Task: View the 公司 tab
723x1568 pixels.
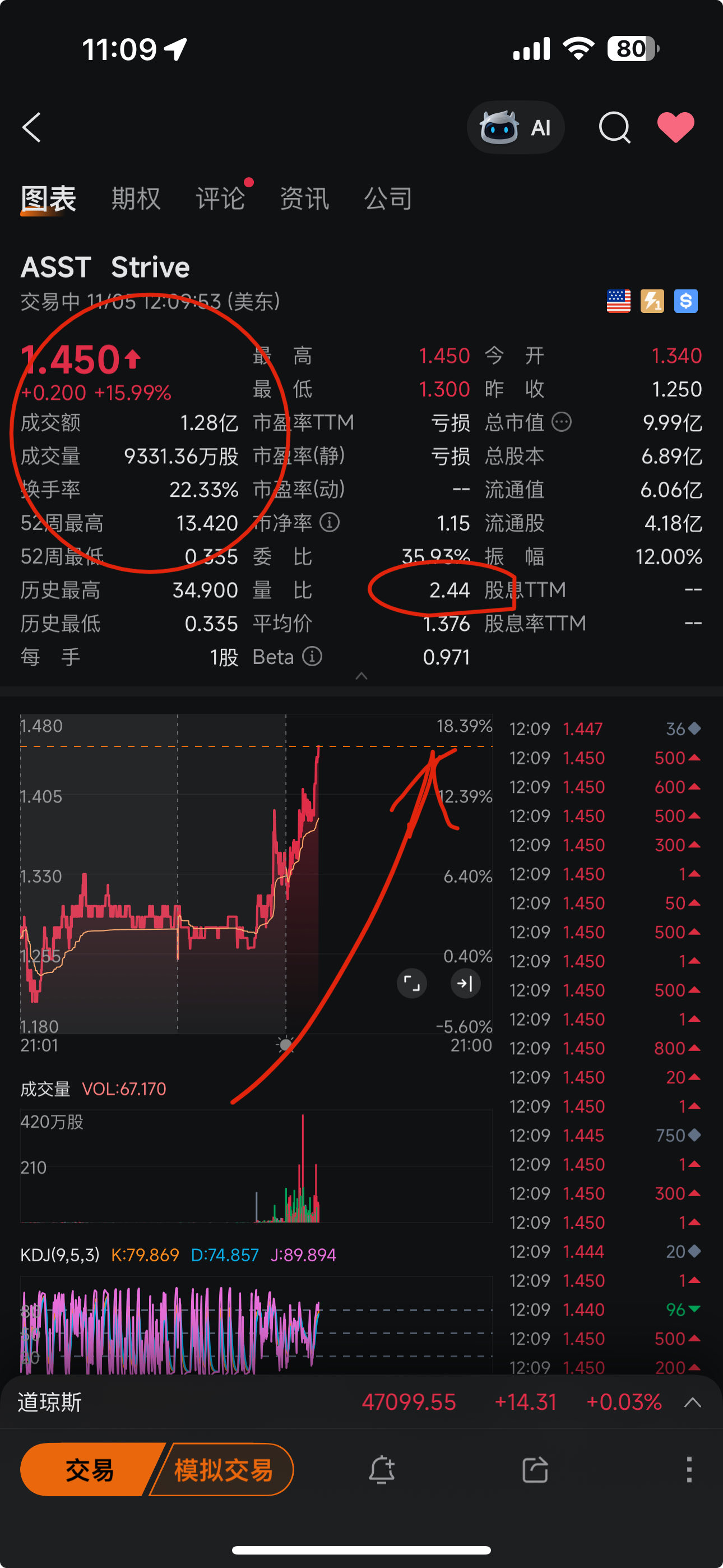Action: 388,199
